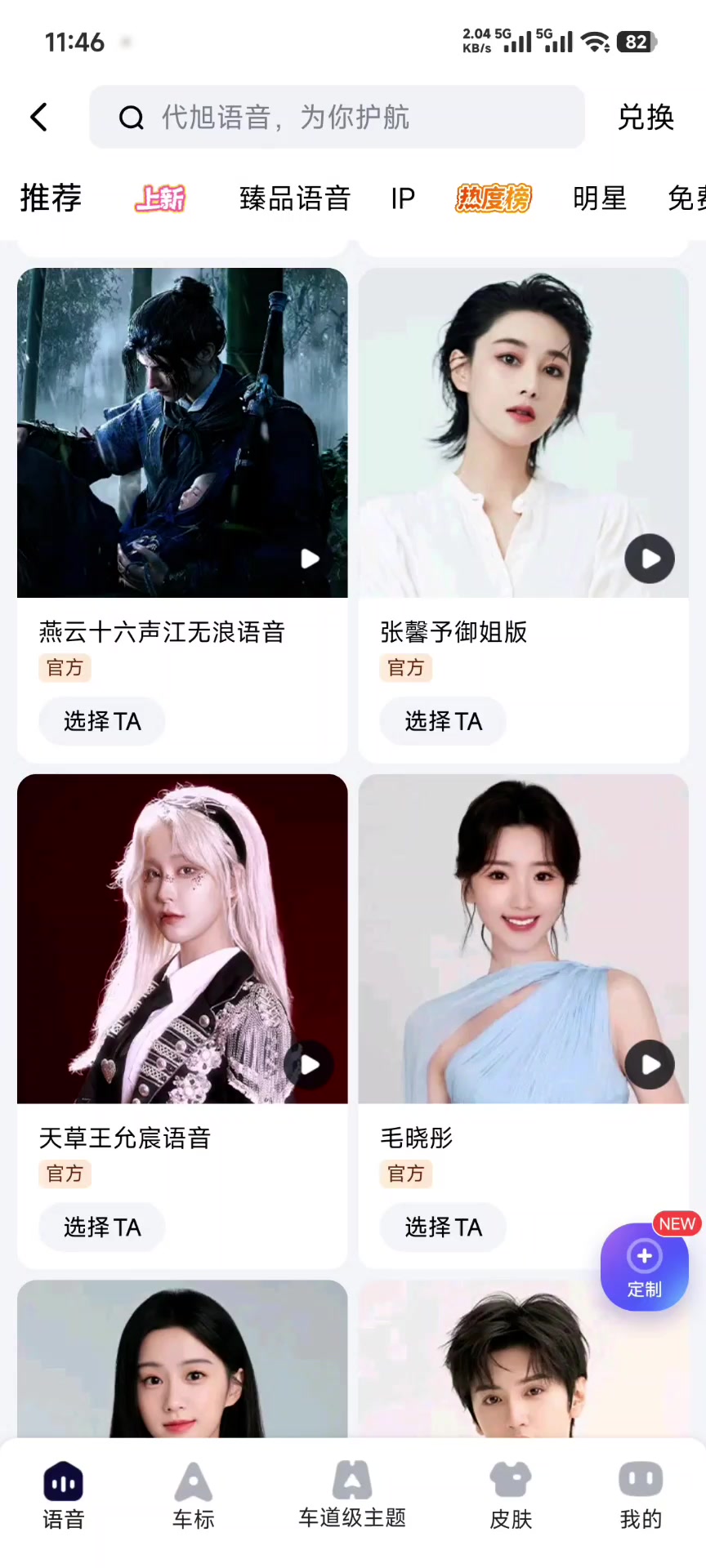Play preview of 天草王允宸语音
706x1568 pixels.
(x=310, y=1065)
